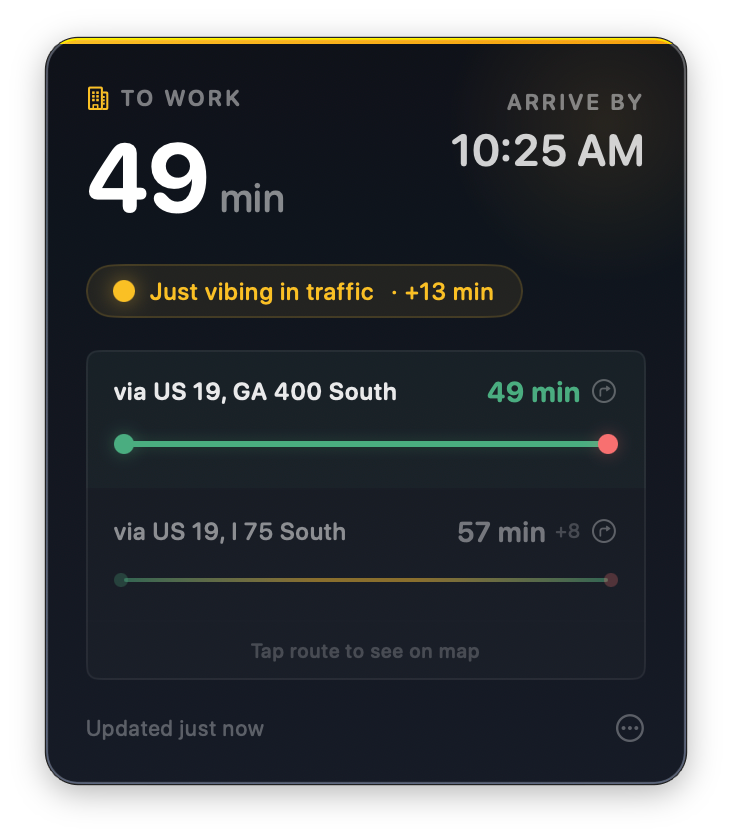Click the red endpoint dot on the route bar
This screenshot has height=838, width=732.
608,444
